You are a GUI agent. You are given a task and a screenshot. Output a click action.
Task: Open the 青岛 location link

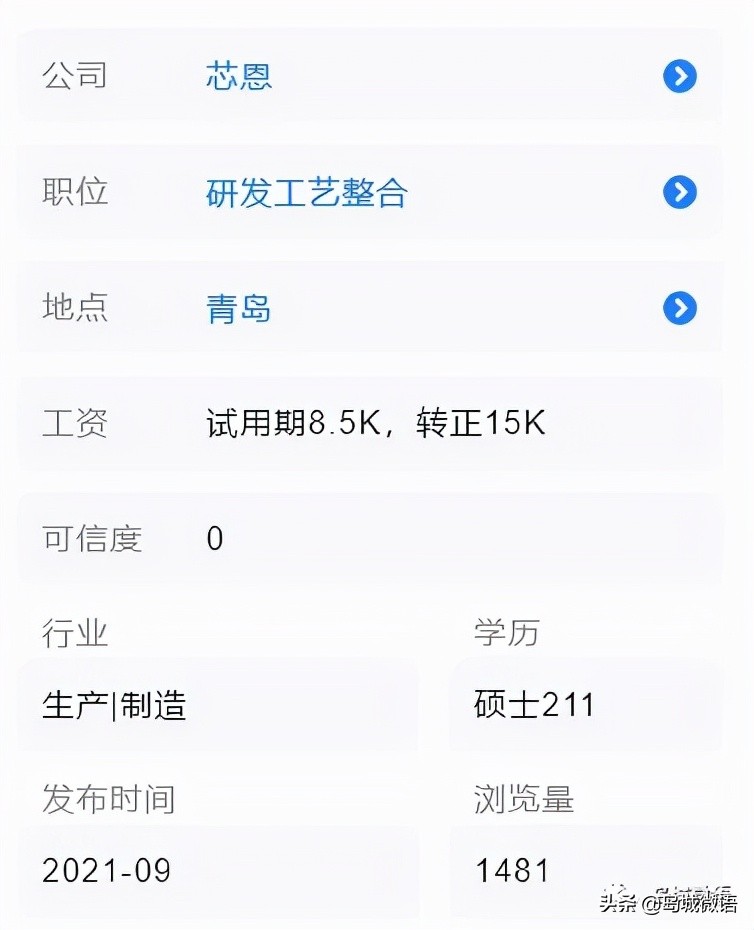238,308
